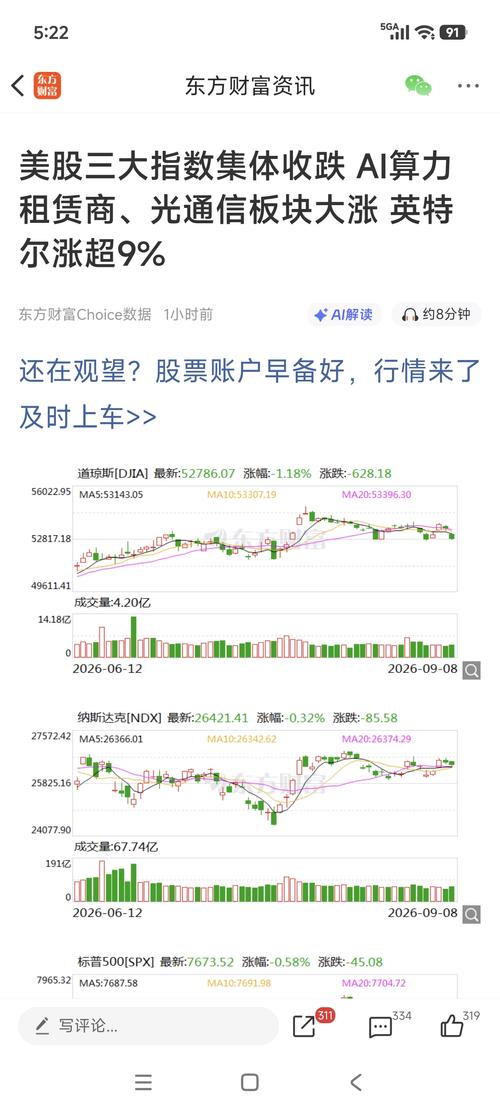Listen to the article, about 8 minutes

click(x=436, y=315)
